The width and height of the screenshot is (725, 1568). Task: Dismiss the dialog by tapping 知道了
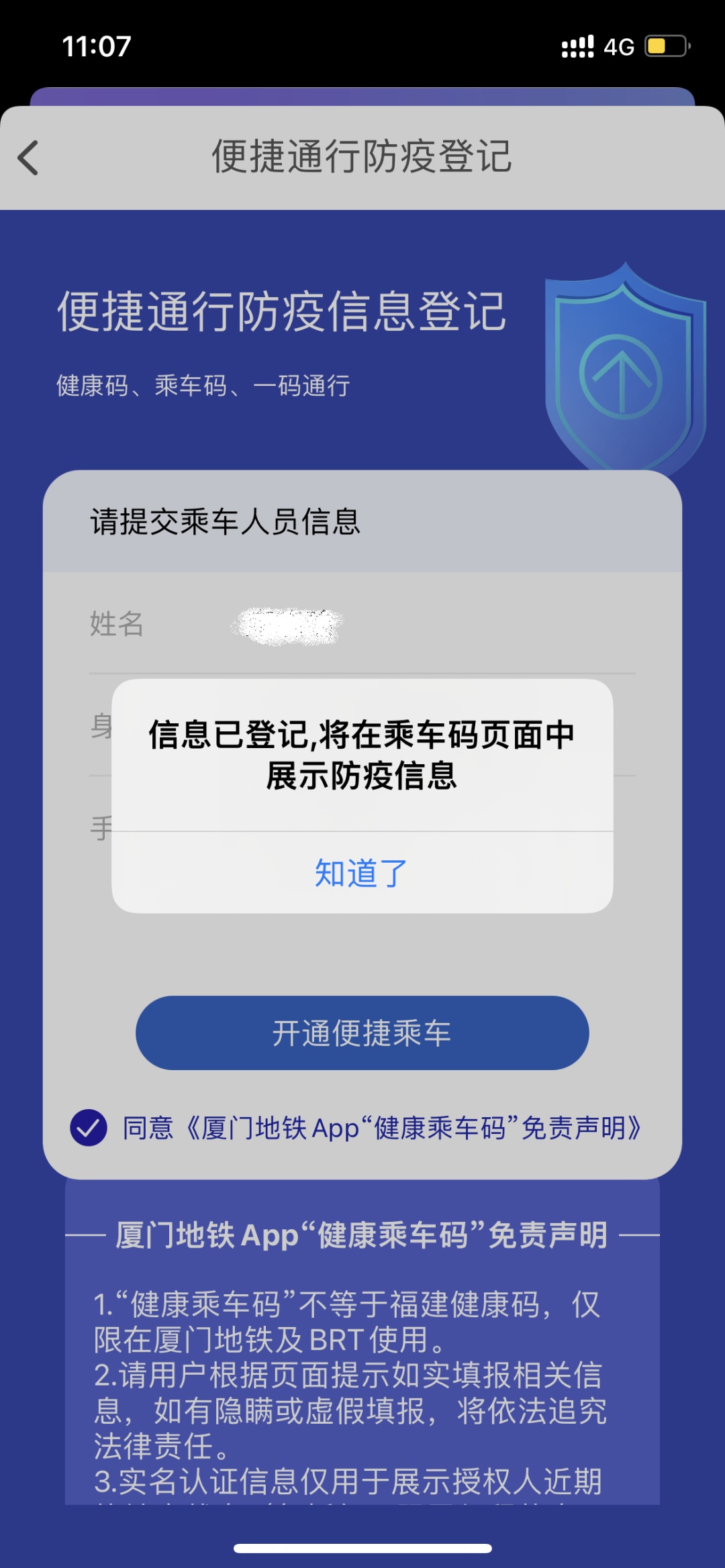(361, 873)
